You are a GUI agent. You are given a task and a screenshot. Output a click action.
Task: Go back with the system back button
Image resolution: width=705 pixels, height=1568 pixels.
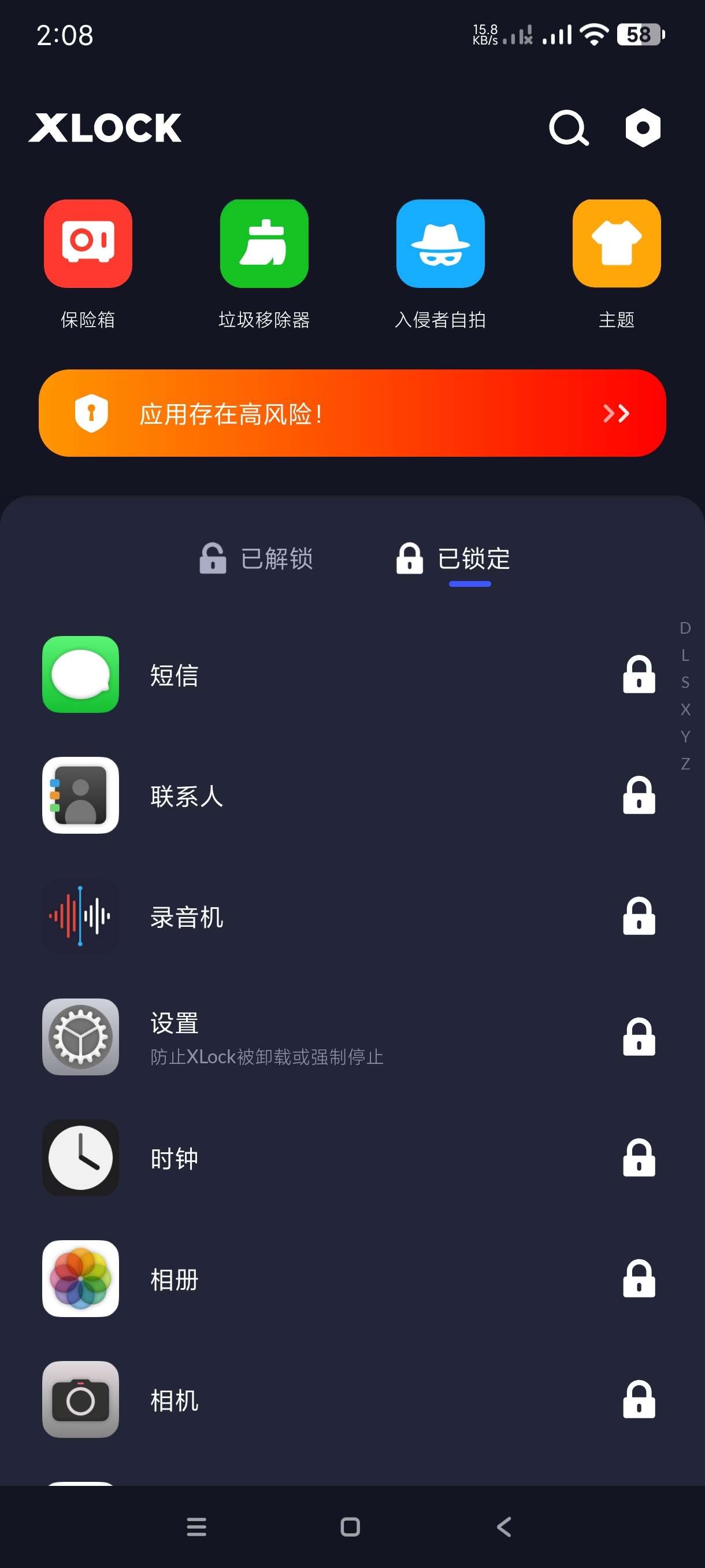coord(504,1526)
